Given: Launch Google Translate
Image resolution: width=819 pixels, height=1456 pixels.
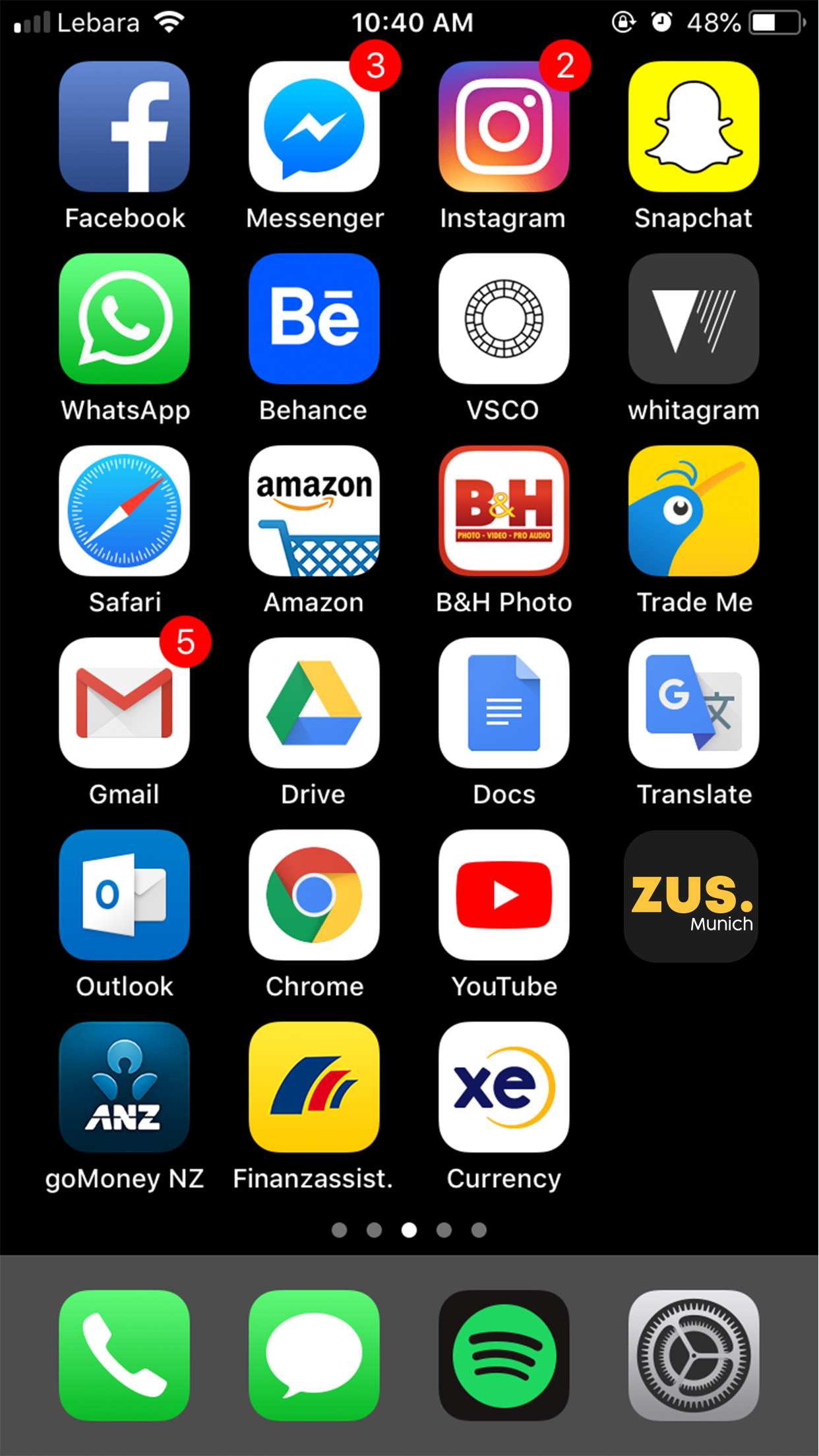Looking at the screenshot, I should pyautogui.click(x=694, y=702).
